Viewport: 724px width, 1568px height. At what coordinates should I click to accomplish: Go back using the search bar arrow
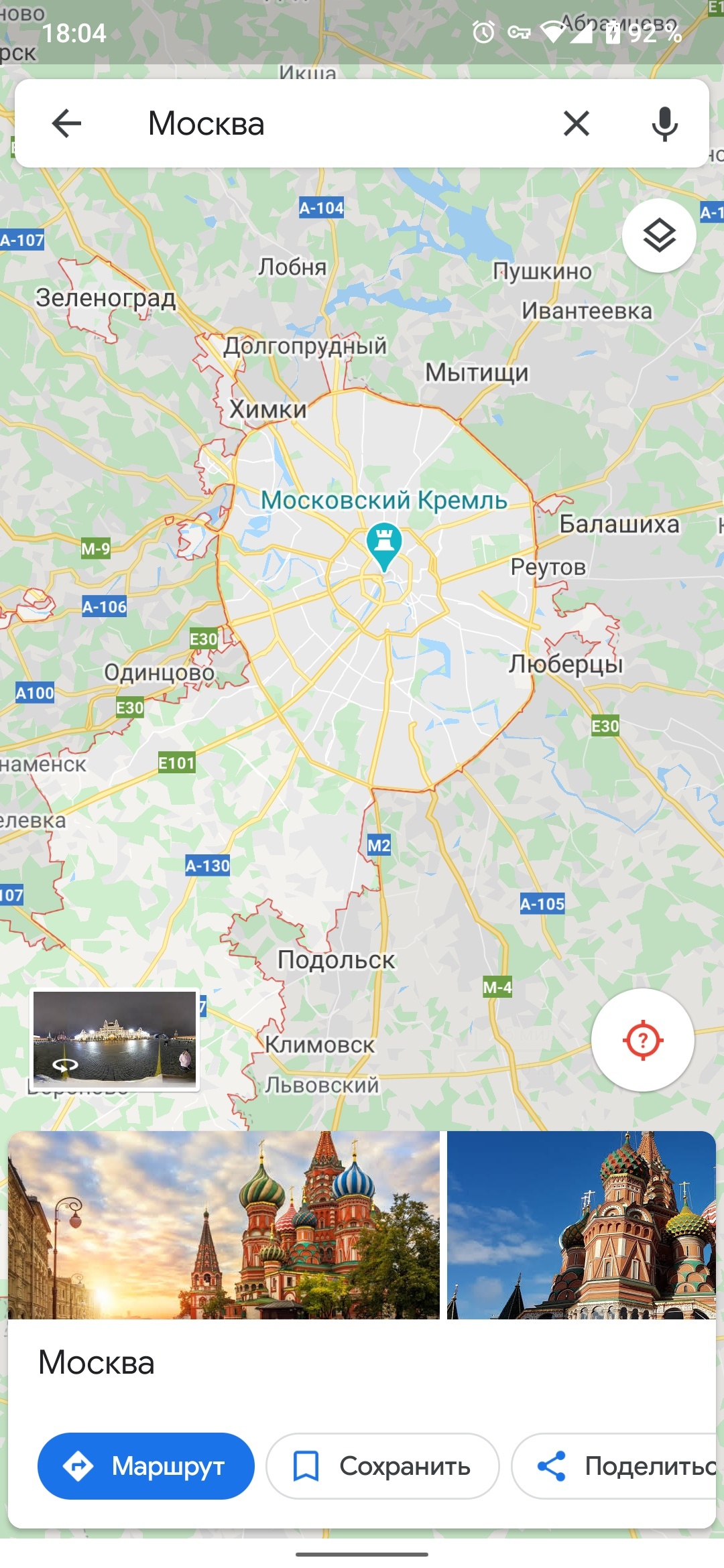tap(66, 123)
